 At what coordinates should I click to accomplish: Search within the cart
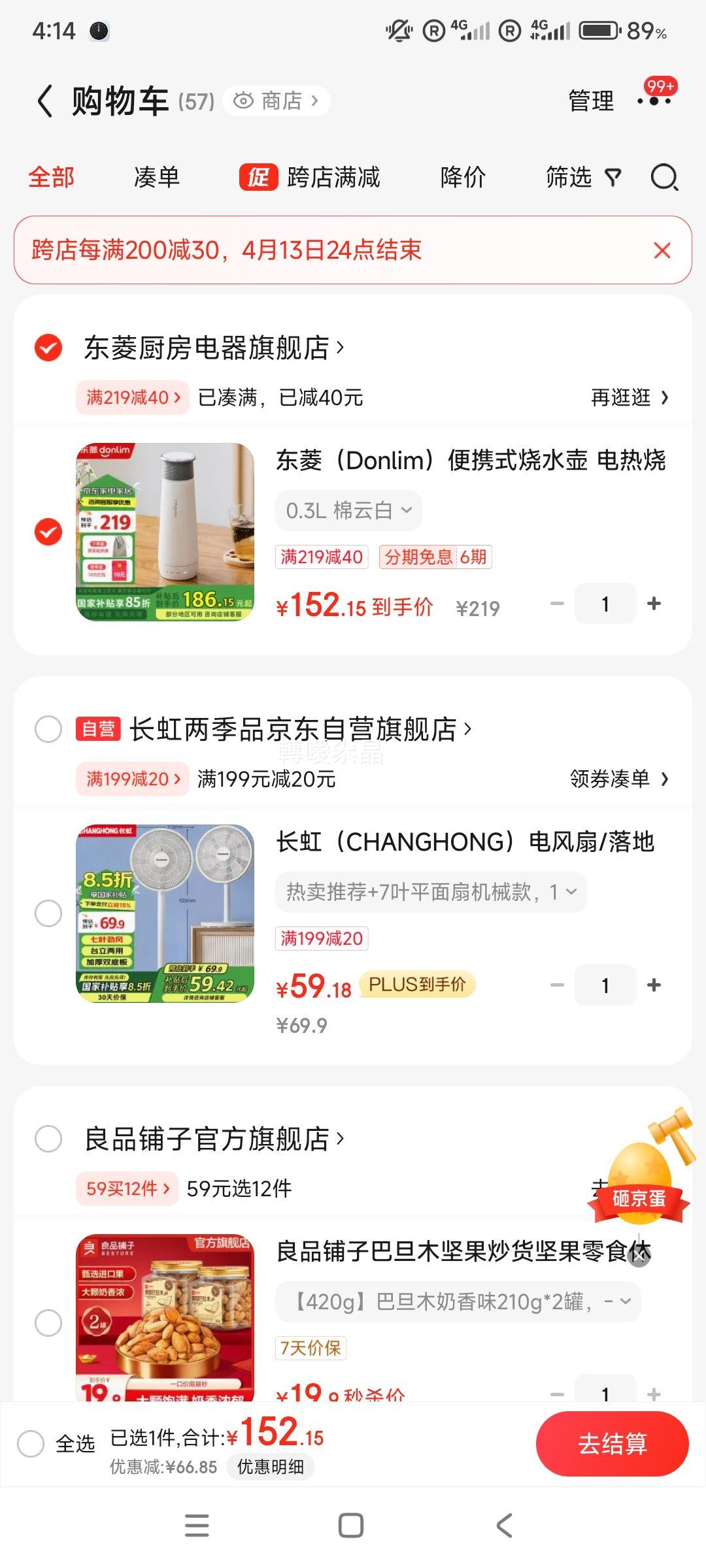(664, 178)
